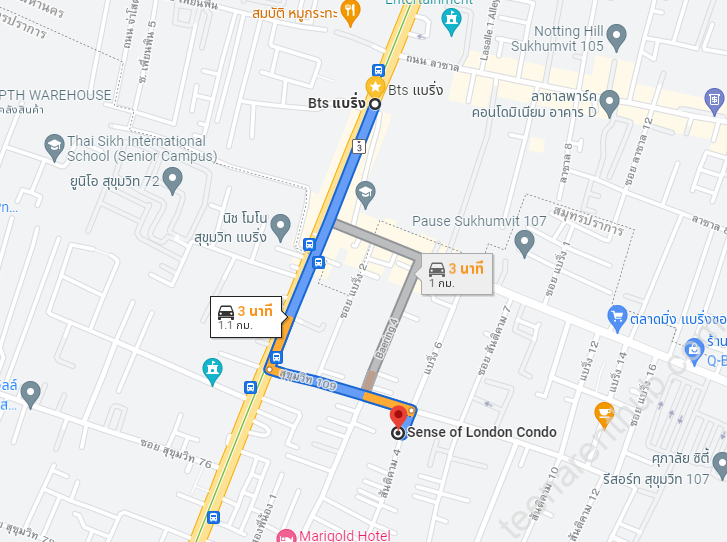Open the นิช โมโน สุขุมวิท แบริ่ง pin
727x542 pixels.
point(281,224)
